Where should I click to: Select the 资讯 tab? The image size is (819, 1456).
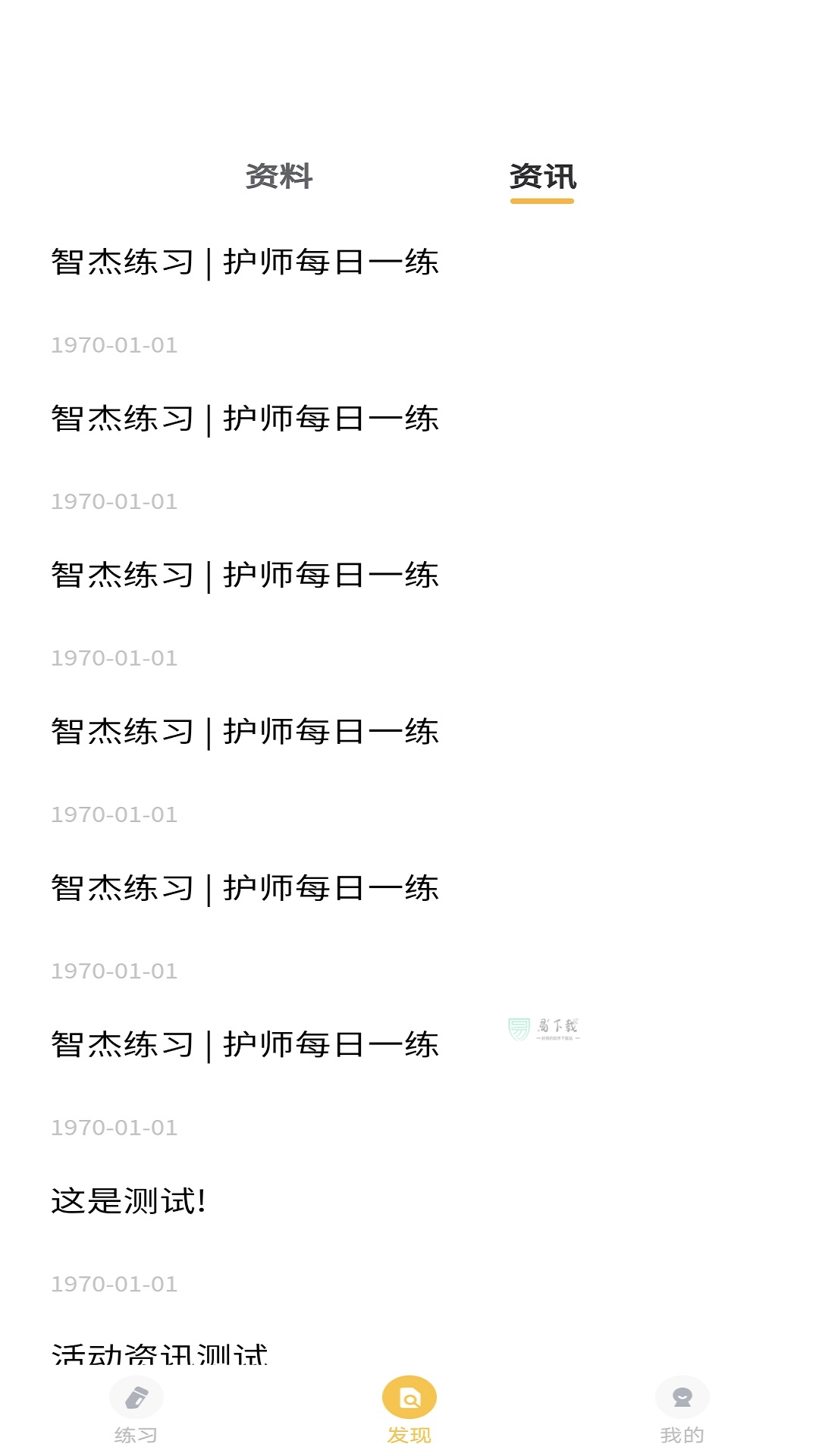point(542,177)
